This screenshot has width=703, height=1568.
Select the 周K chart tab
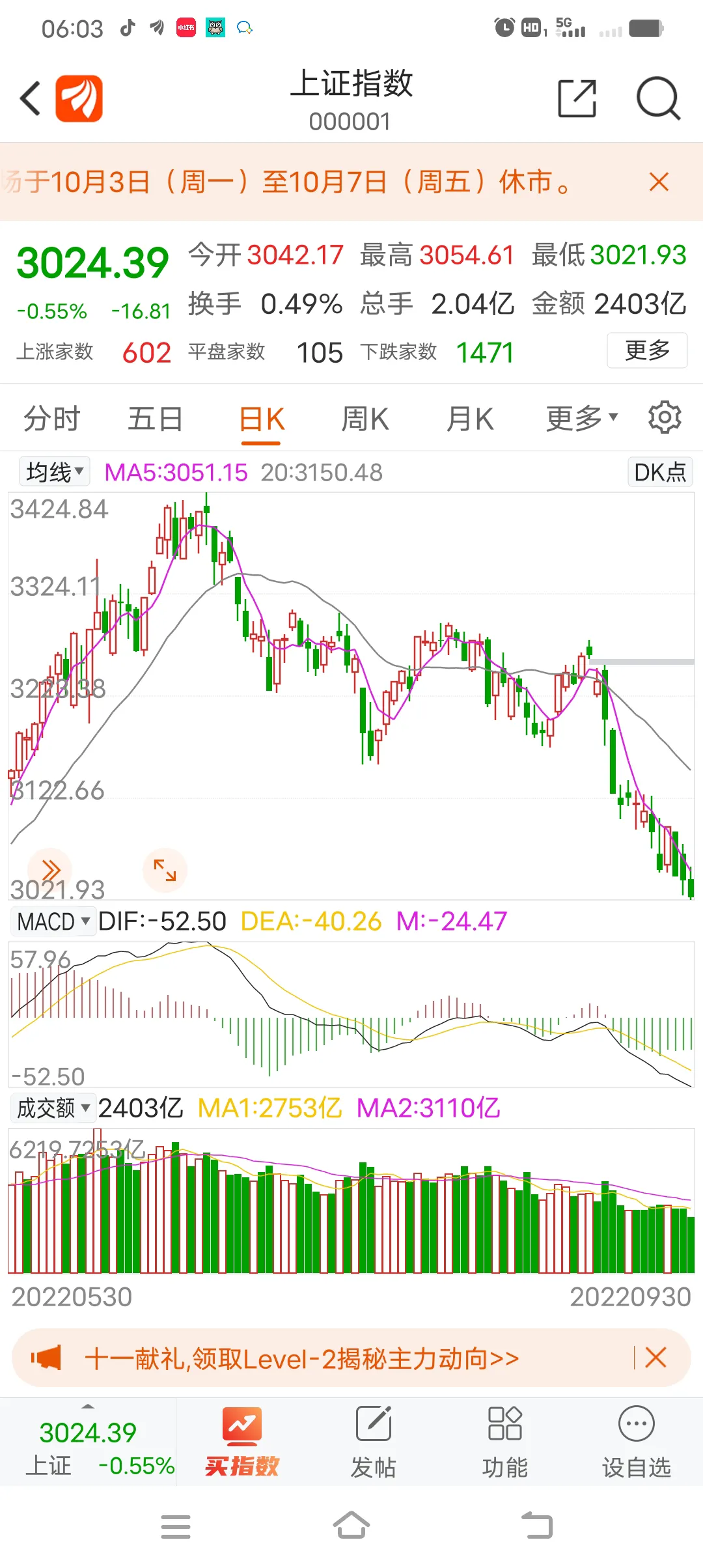coord(365,419)
